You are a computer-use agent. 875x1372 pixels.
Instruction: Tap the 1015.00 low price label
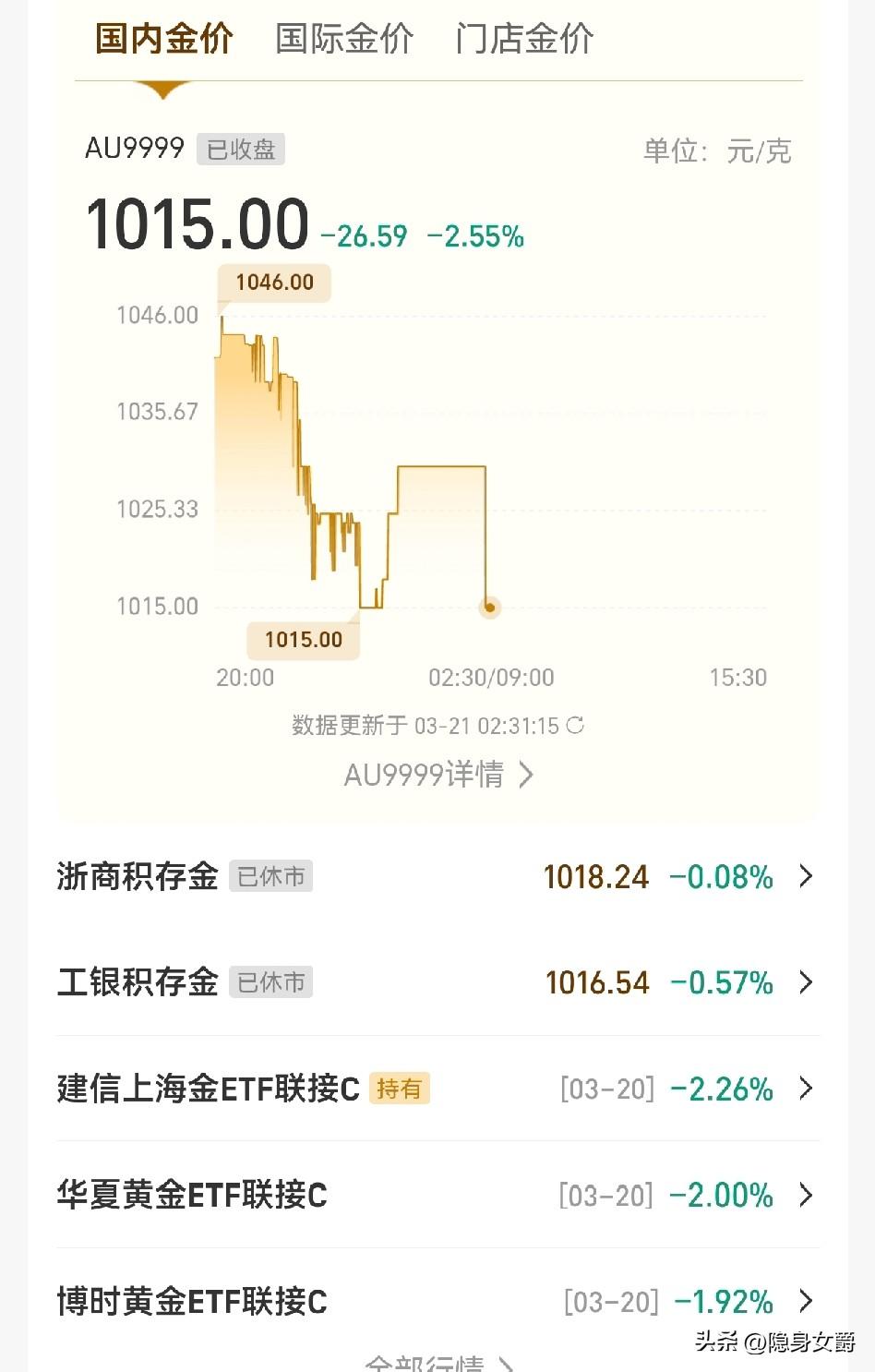[x=303, y=639]
